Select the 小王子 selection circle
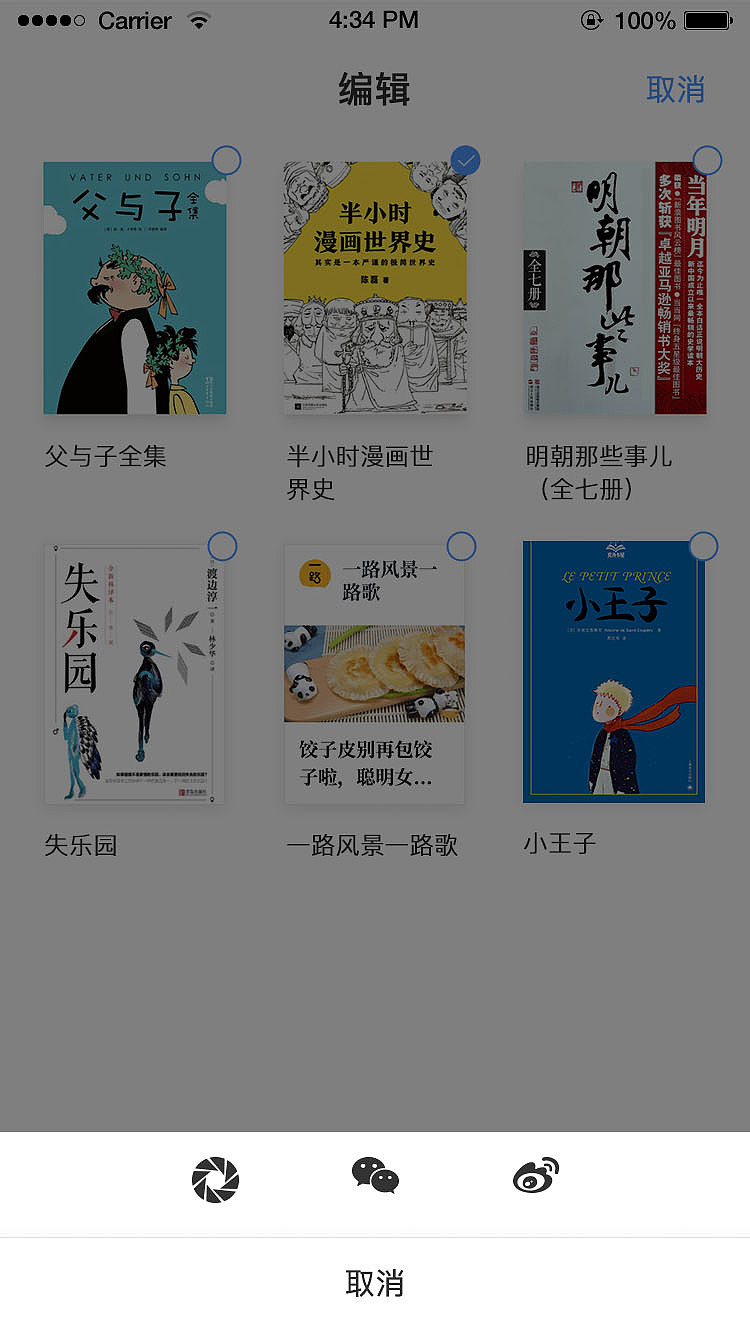Image resolution: width=750 pixels, height=1334 pixels. pyautogui.click(x=706, y=545)
